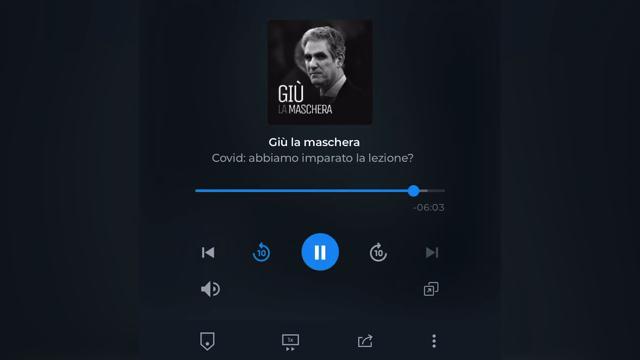
Task: Share this podcast episode
Action: tap(365, 341)
